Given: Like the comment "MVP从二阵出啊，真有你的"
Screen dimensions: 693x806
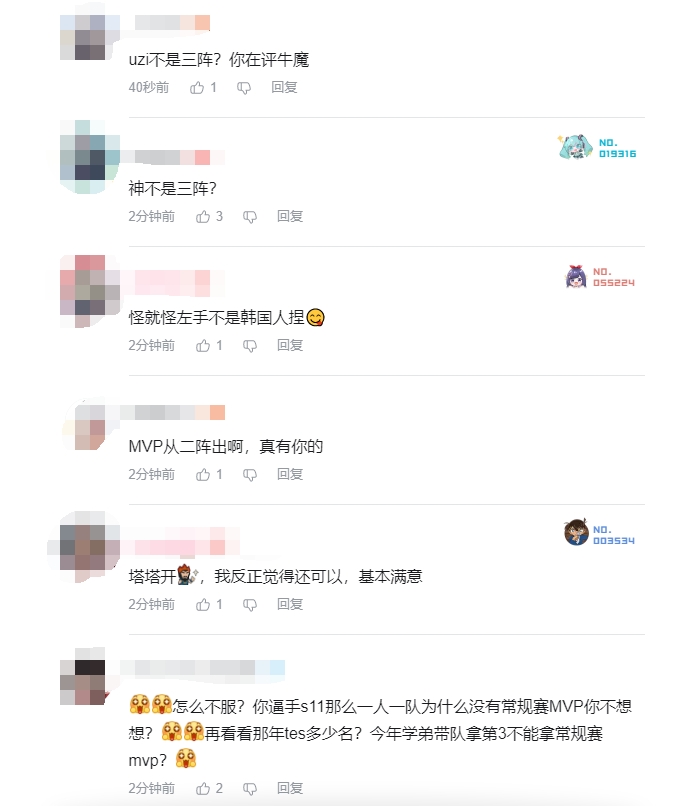Looking at the screenshot, I should 203,474.
